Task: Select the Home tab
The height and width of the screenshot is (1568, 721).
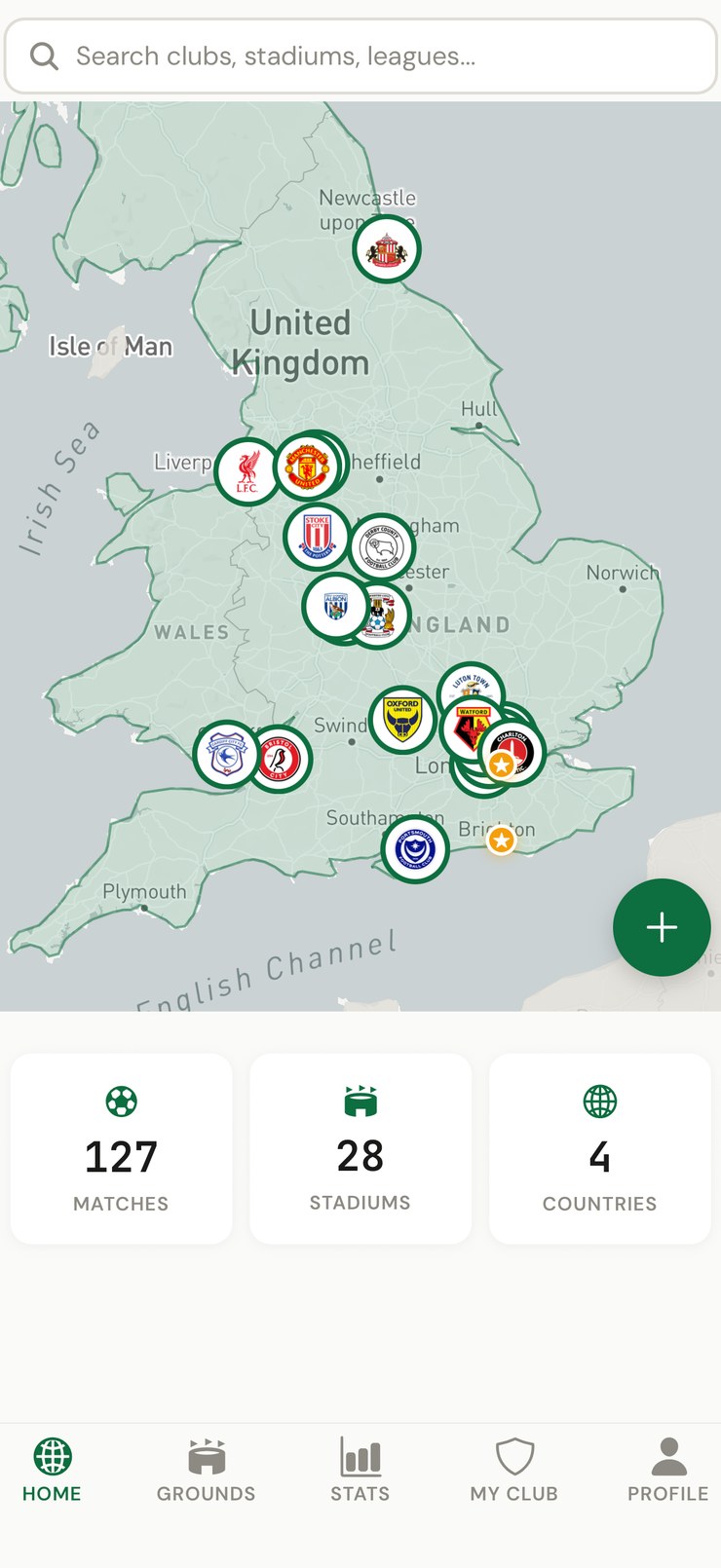Action: pos(52,1471)
